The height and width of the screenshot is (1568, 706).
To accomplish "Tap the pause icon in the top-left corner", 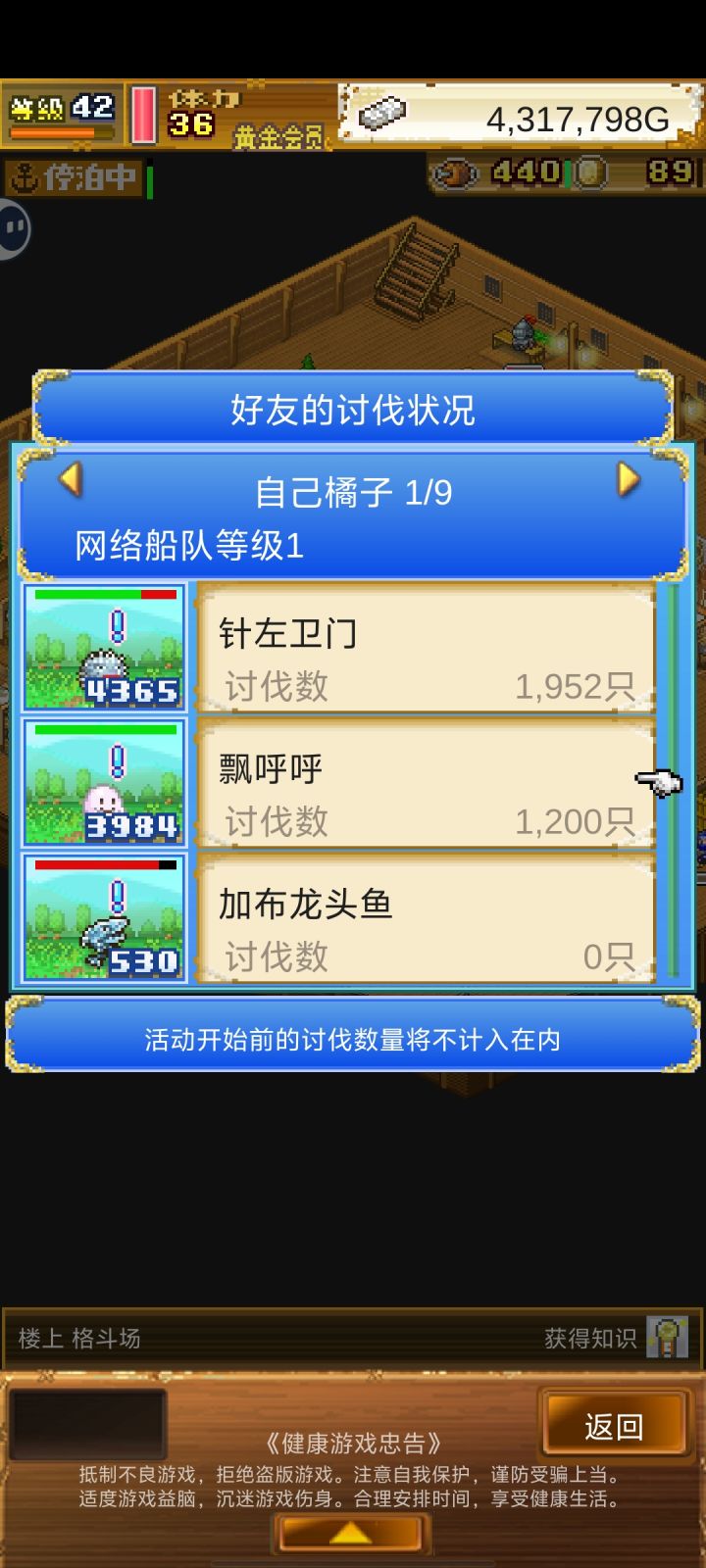I will click(x=14, y=227).
